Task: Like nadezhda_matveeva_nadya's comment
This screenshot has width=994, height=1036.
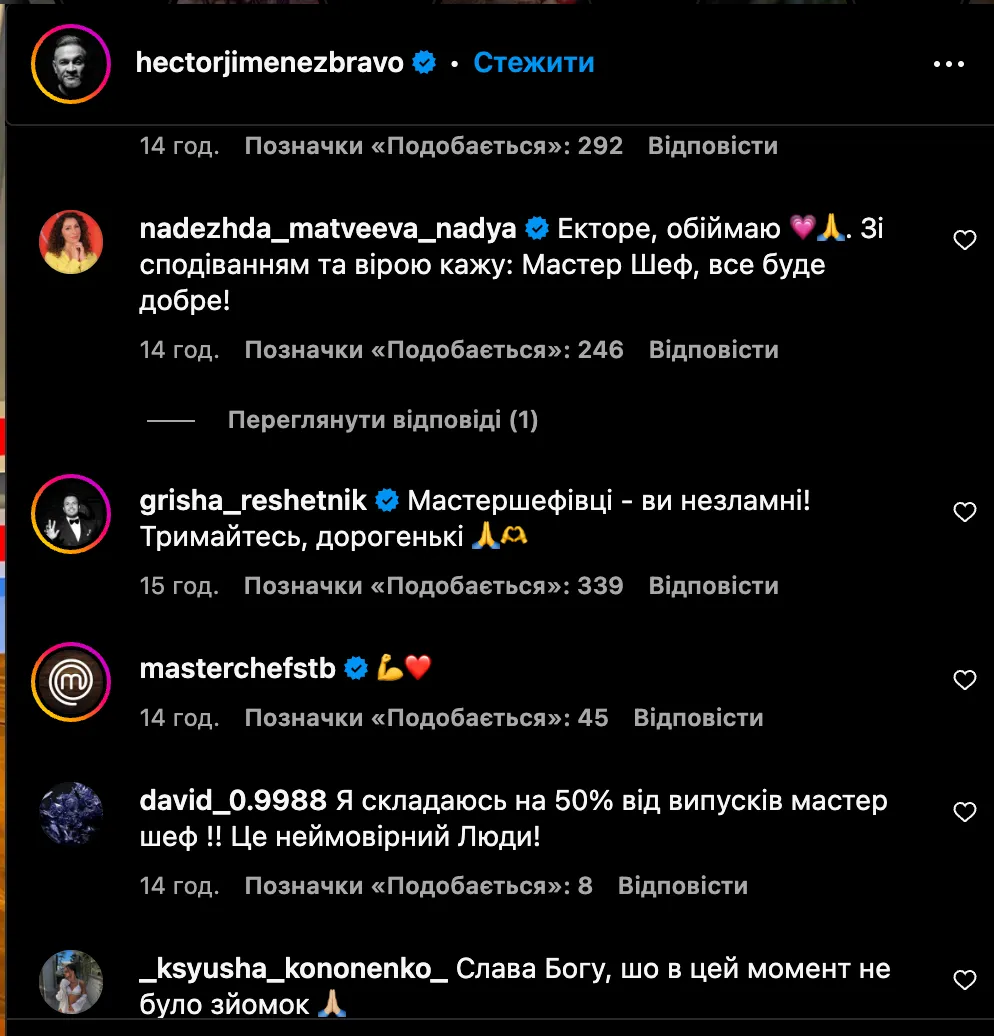Action: [964, 241]
